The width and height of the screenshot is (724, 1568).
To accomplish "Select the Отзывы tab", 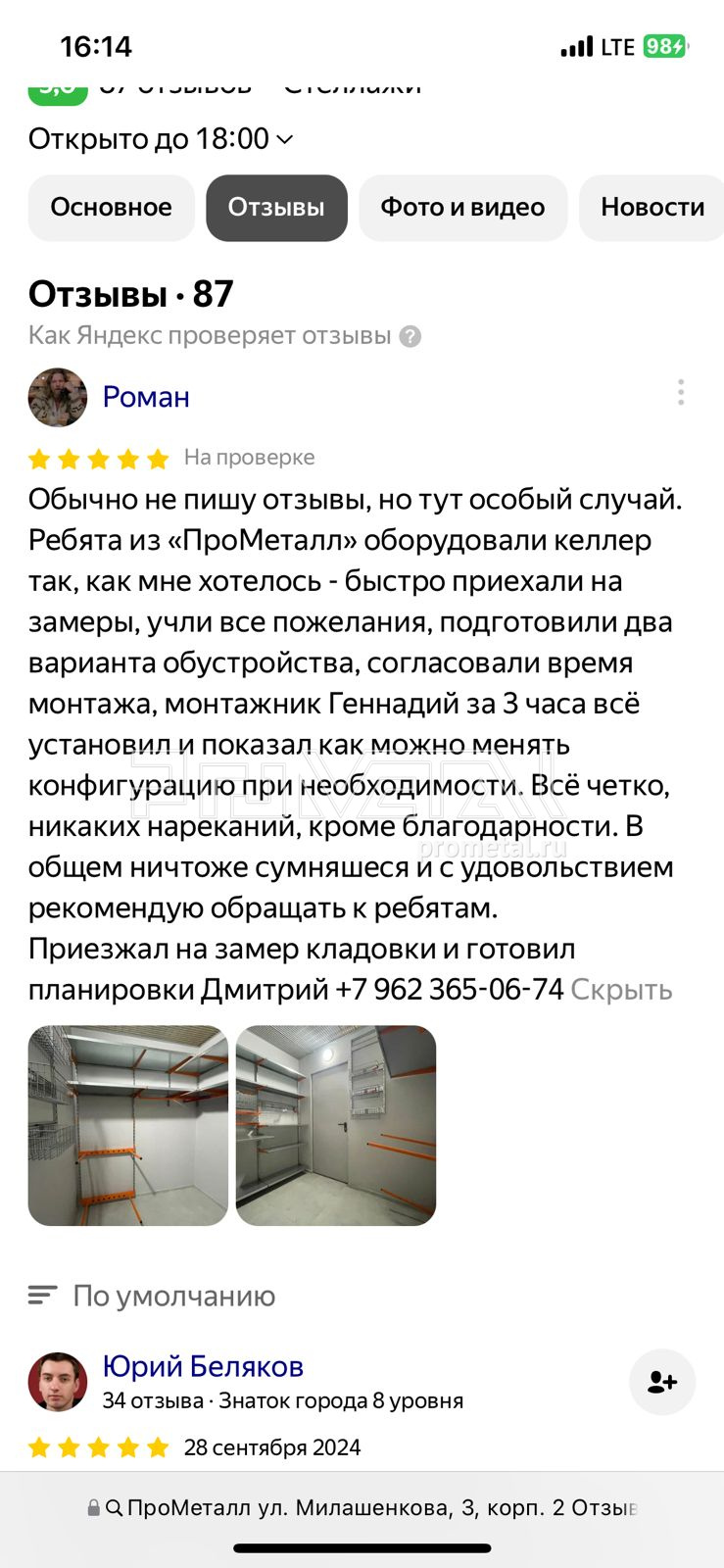I will click(276, 208).
